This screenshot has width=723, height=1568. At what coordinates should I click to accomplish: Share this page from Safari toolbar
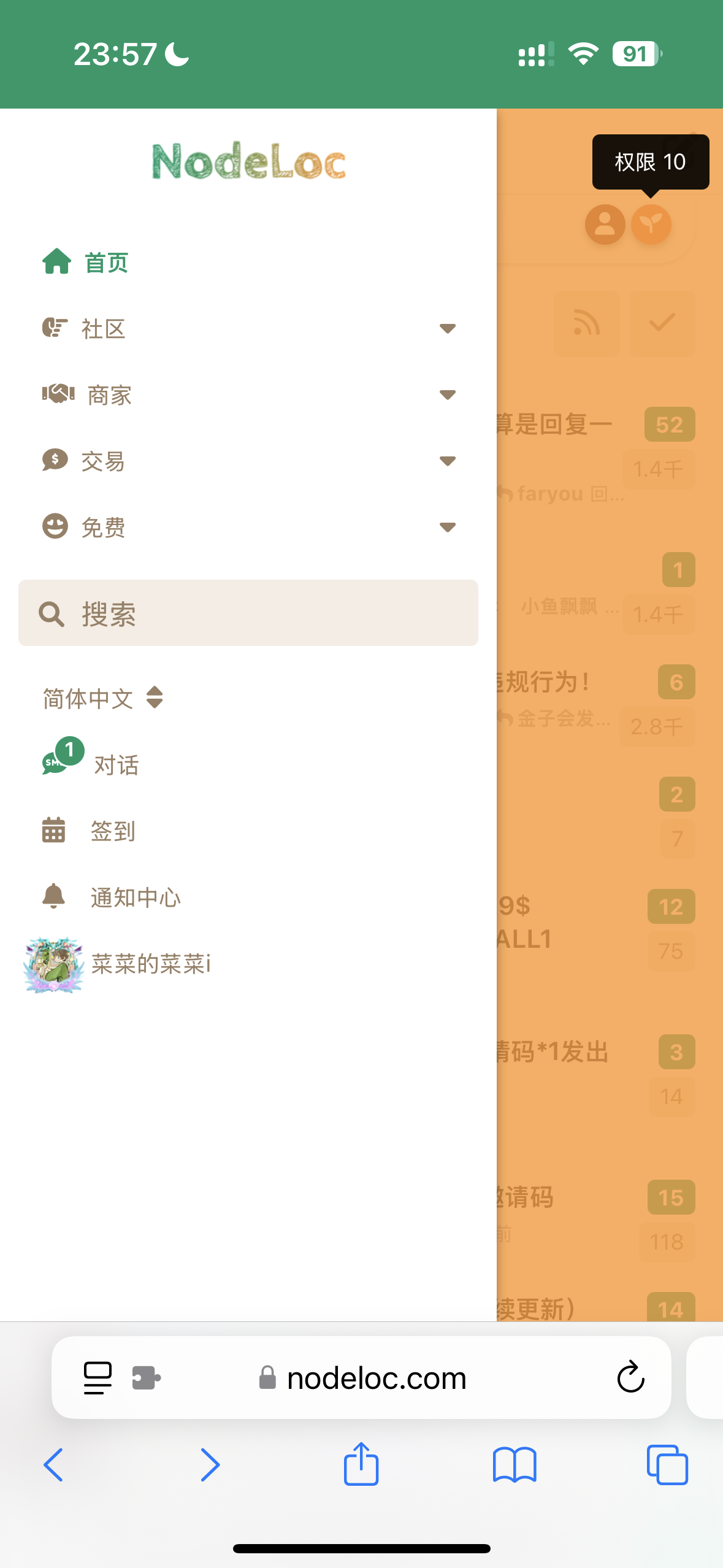(361, 1465)
